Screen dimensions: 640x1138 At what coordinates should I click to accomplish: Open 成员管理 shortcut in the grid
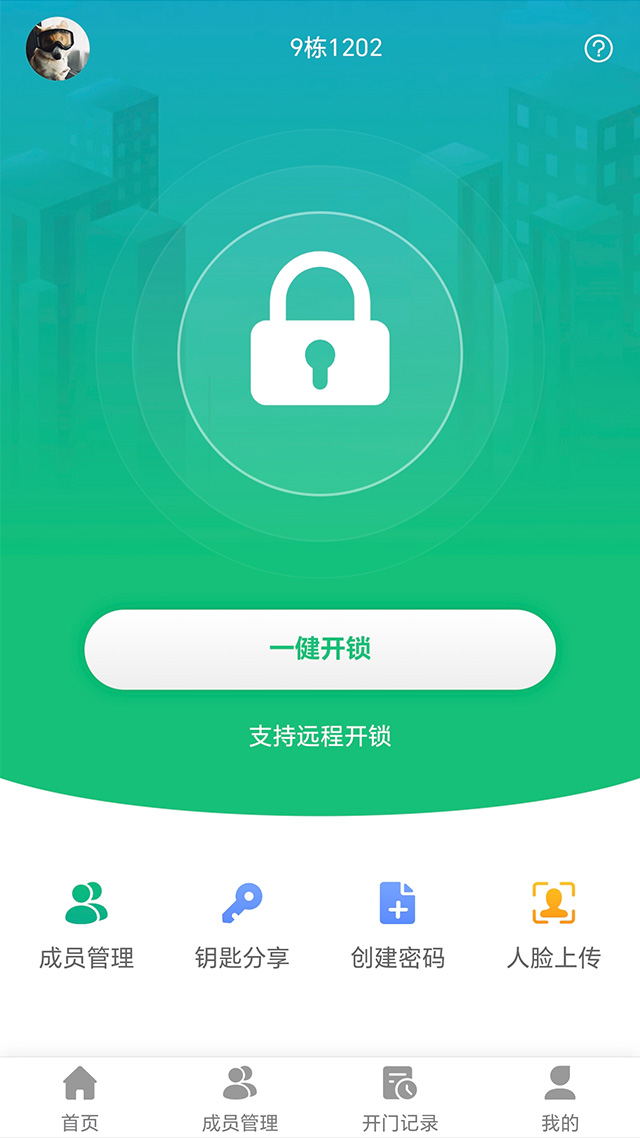86,925
